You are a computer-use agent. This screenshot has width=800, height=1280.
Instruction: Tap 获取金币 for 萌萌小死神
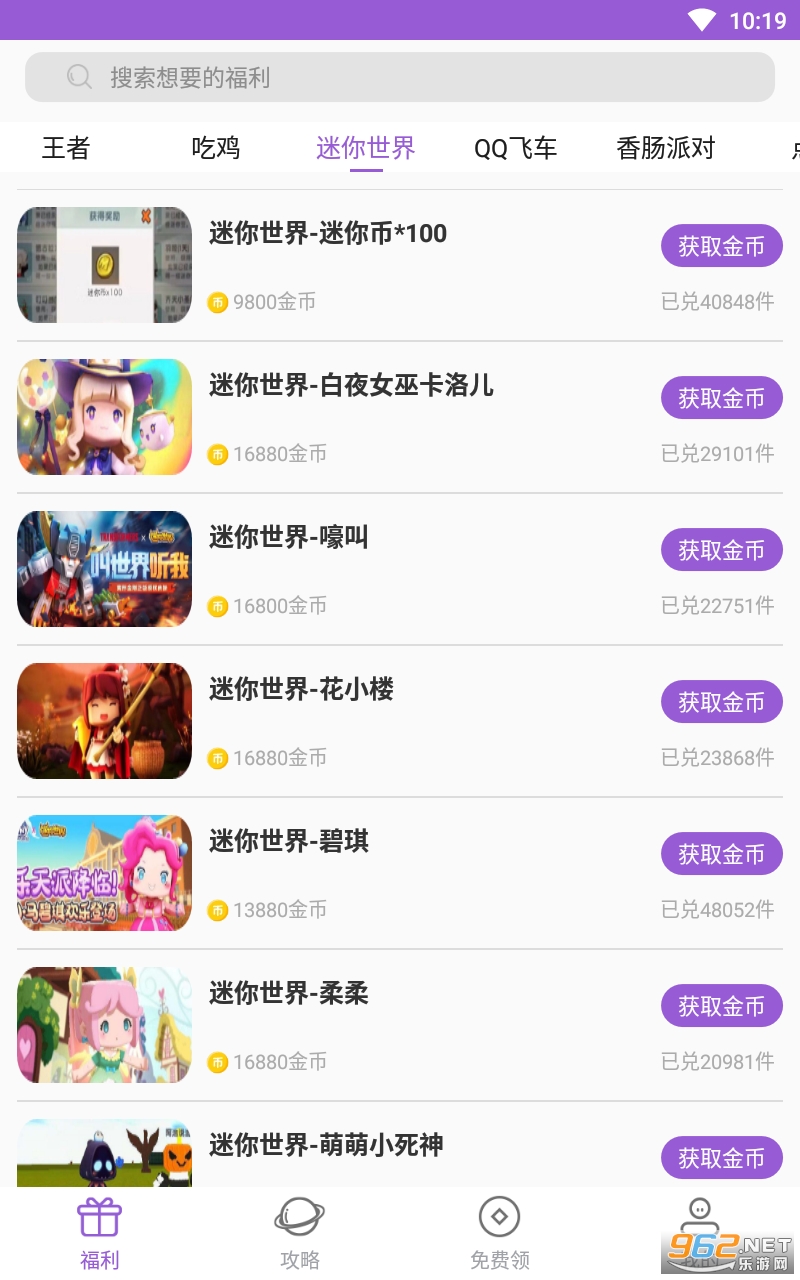721,1158
